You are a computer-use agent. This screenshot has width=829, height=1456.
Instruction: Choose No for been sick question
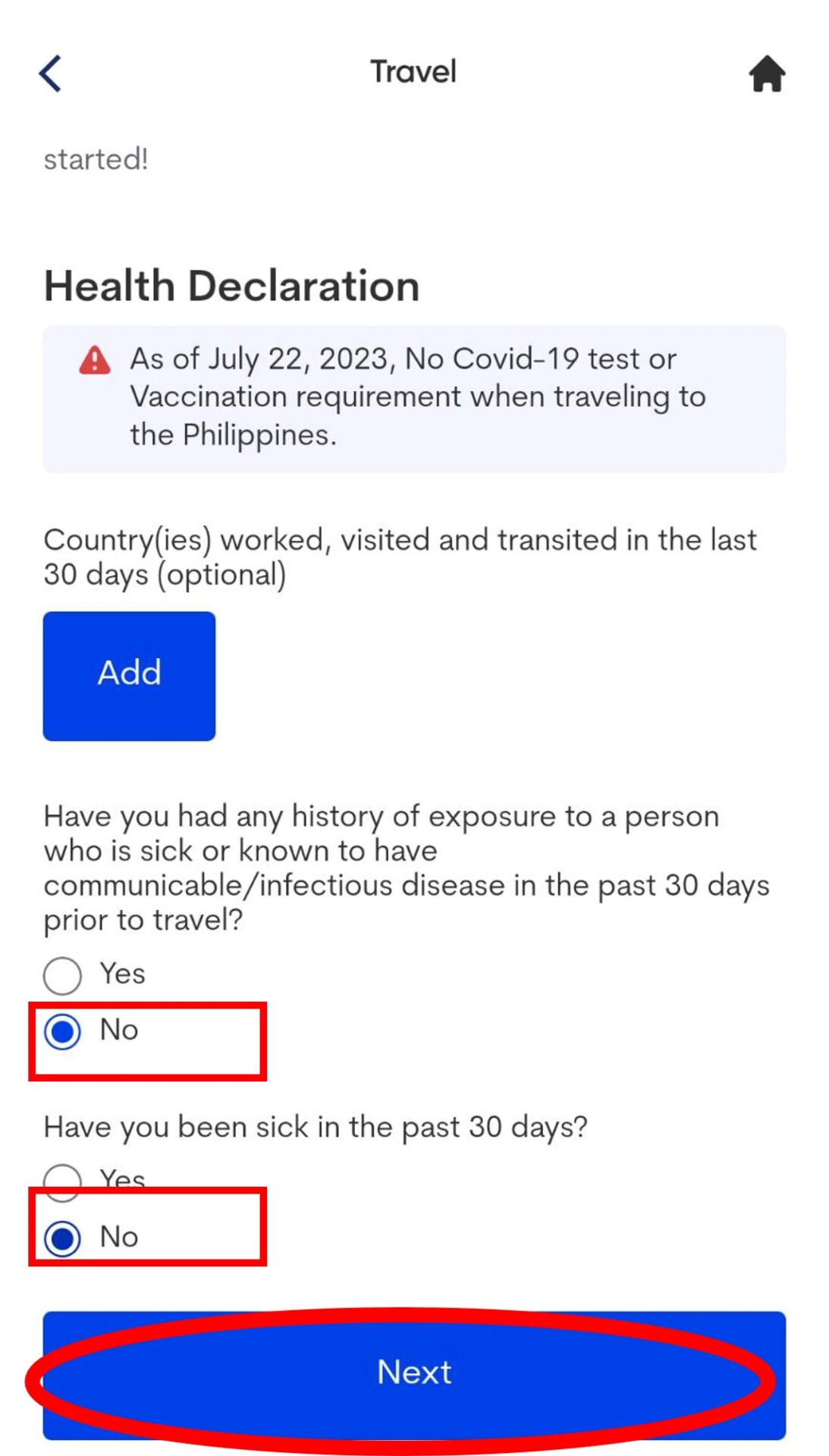[63, 1238]
